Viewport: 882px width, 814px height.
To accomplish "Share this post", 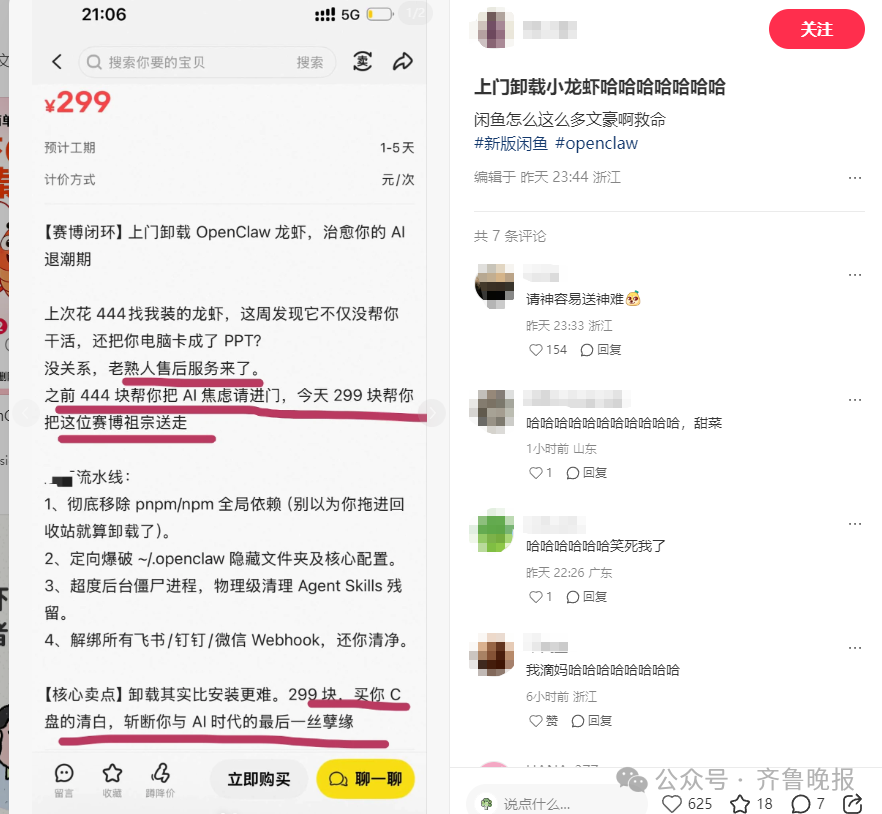I will (x=853, y=803).
